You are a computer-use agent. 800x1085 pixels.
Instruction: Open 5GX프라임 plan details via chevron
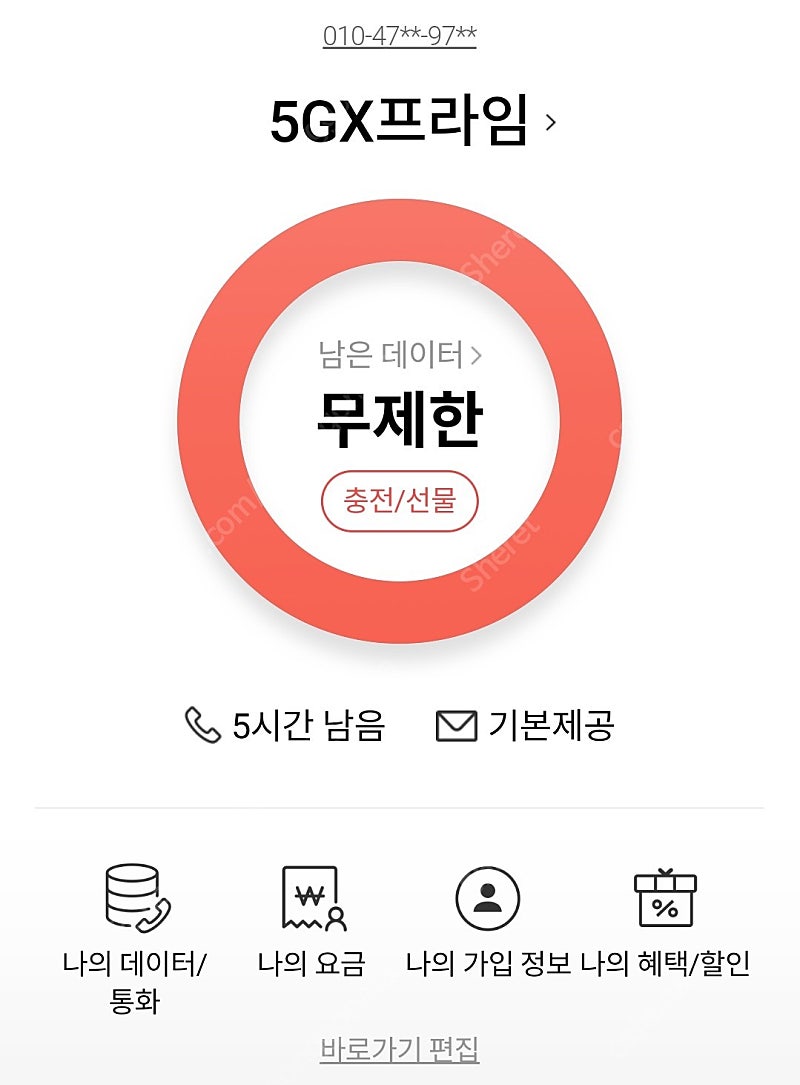click(x=551, y=121)
